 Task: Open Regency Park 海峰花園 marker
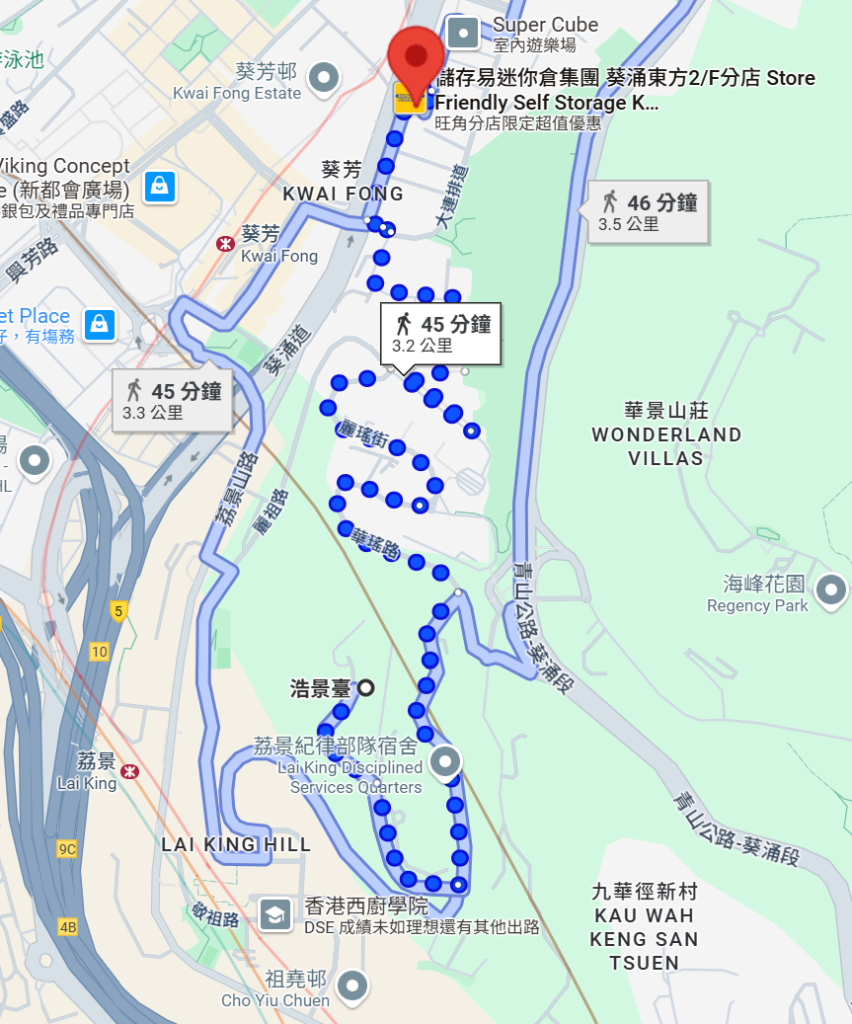(x=831, y=591)
